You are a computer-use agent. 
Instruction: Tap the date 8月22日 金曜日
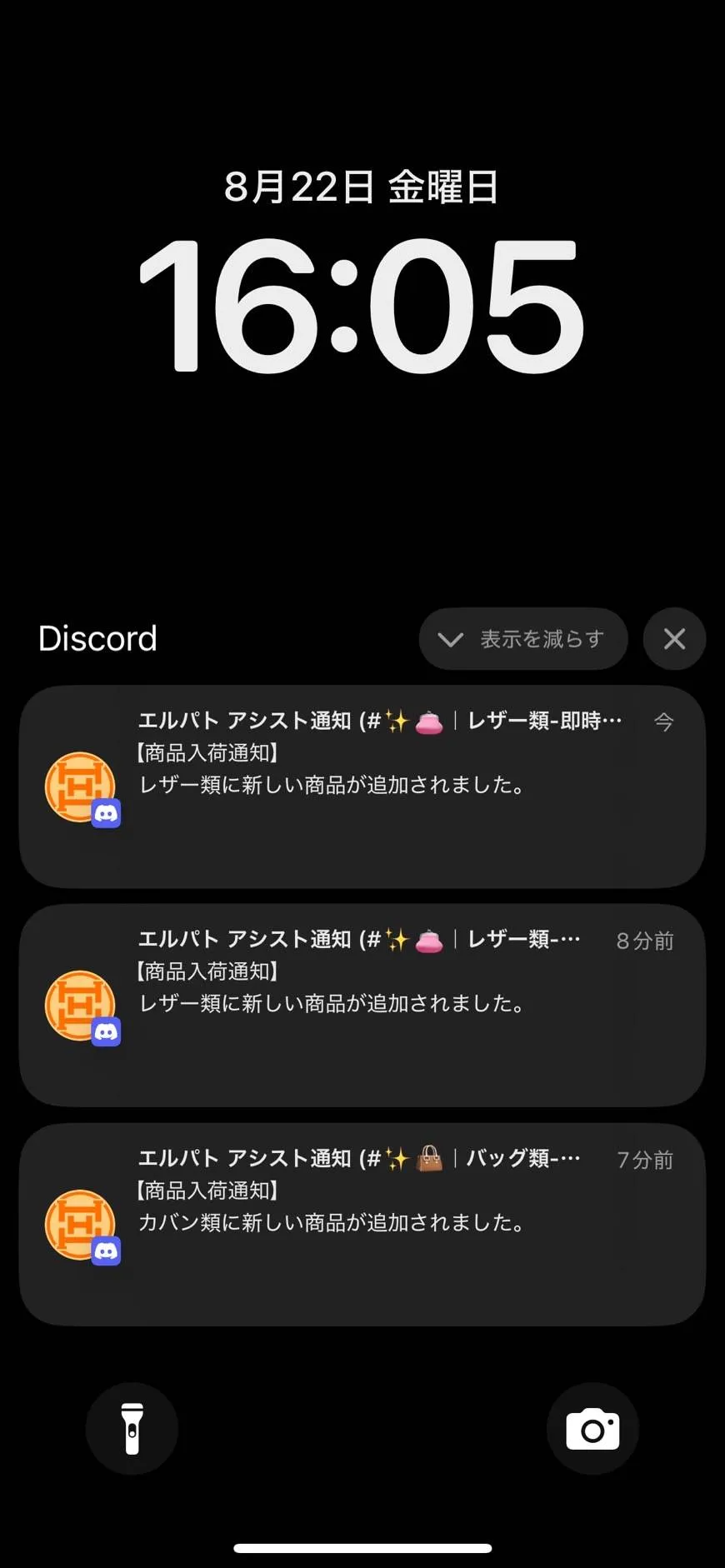(x=362, y=187)
